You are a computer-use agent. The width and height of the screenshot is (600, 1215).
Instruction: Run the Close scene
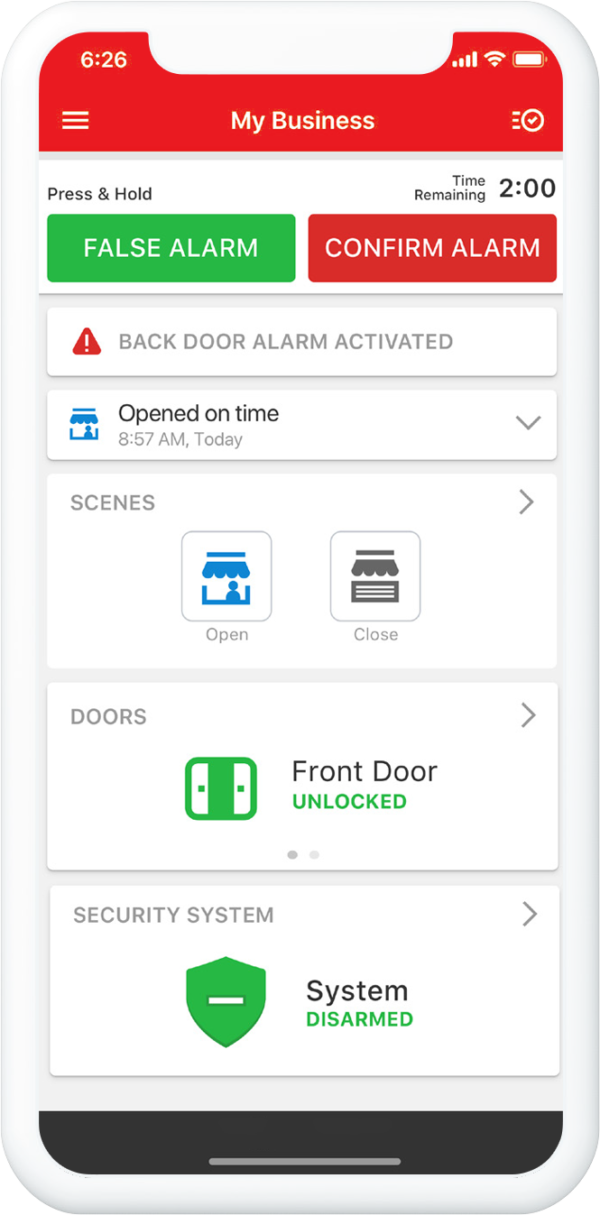(375, 577)
